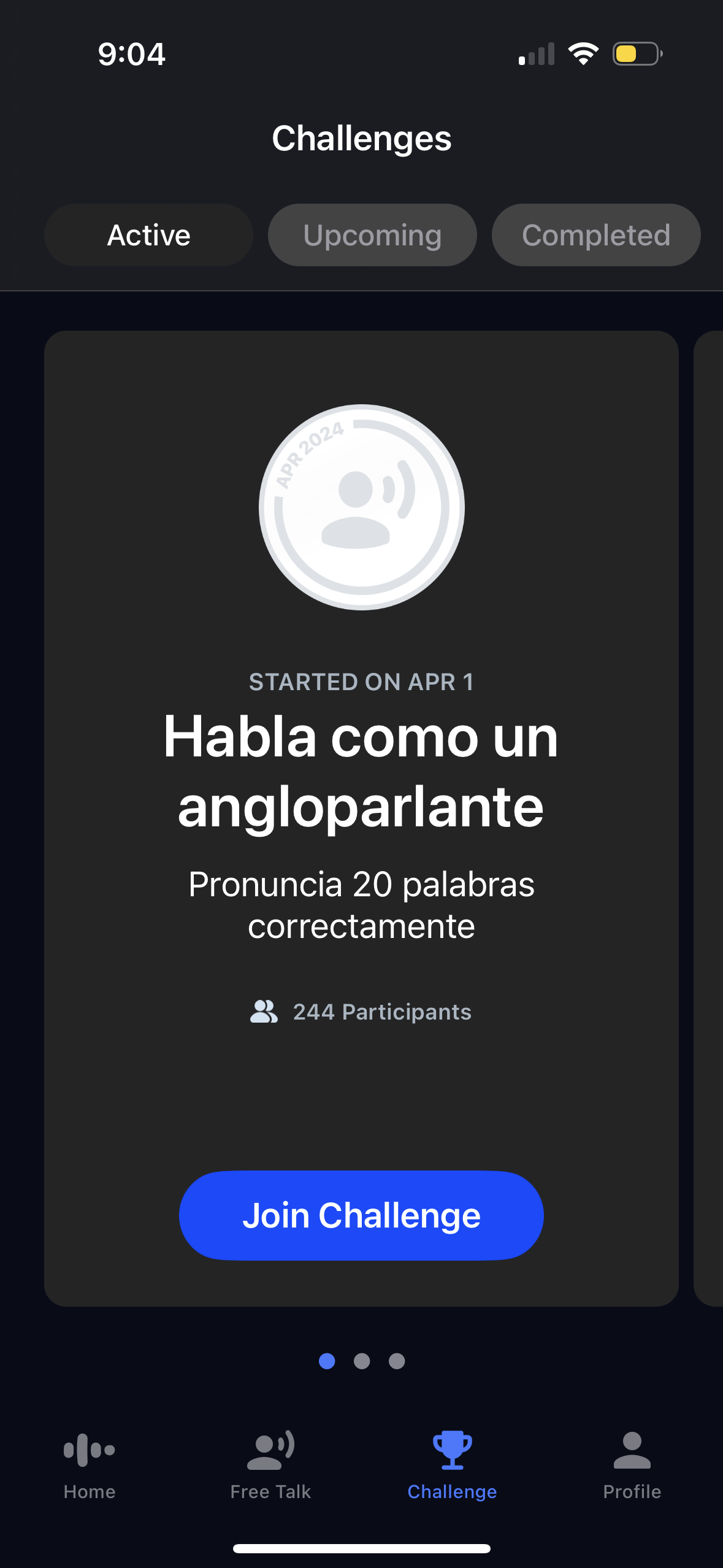
Task: Select the Active challenges filter
Action: coord(148,235)
